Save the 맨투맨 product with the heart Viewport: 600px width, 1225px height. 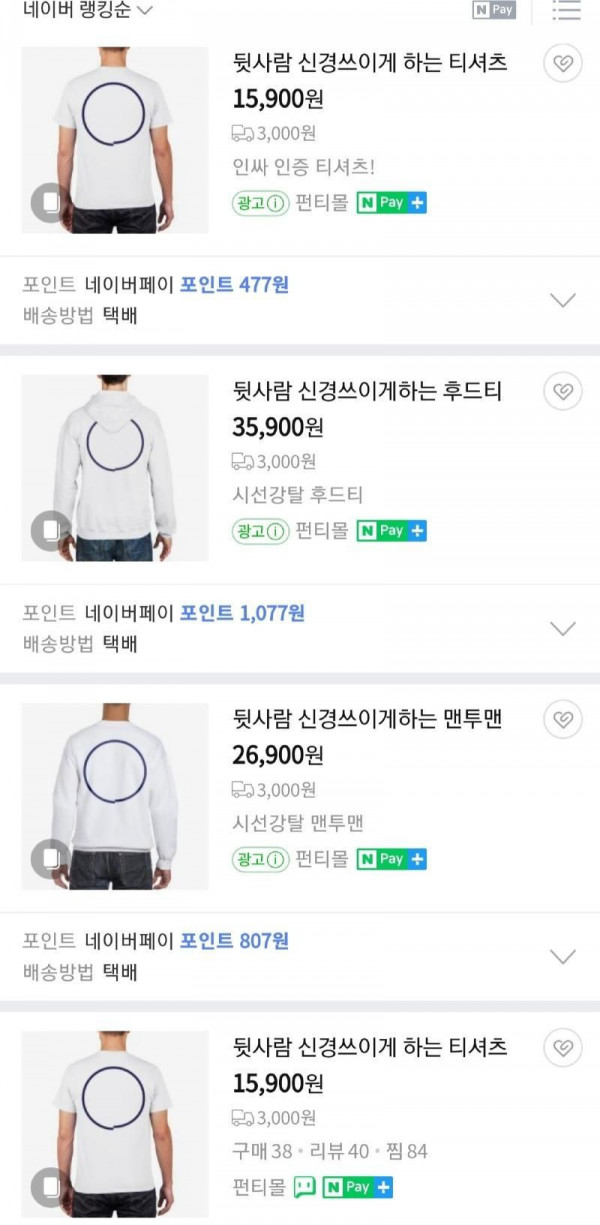click(562, 720)
